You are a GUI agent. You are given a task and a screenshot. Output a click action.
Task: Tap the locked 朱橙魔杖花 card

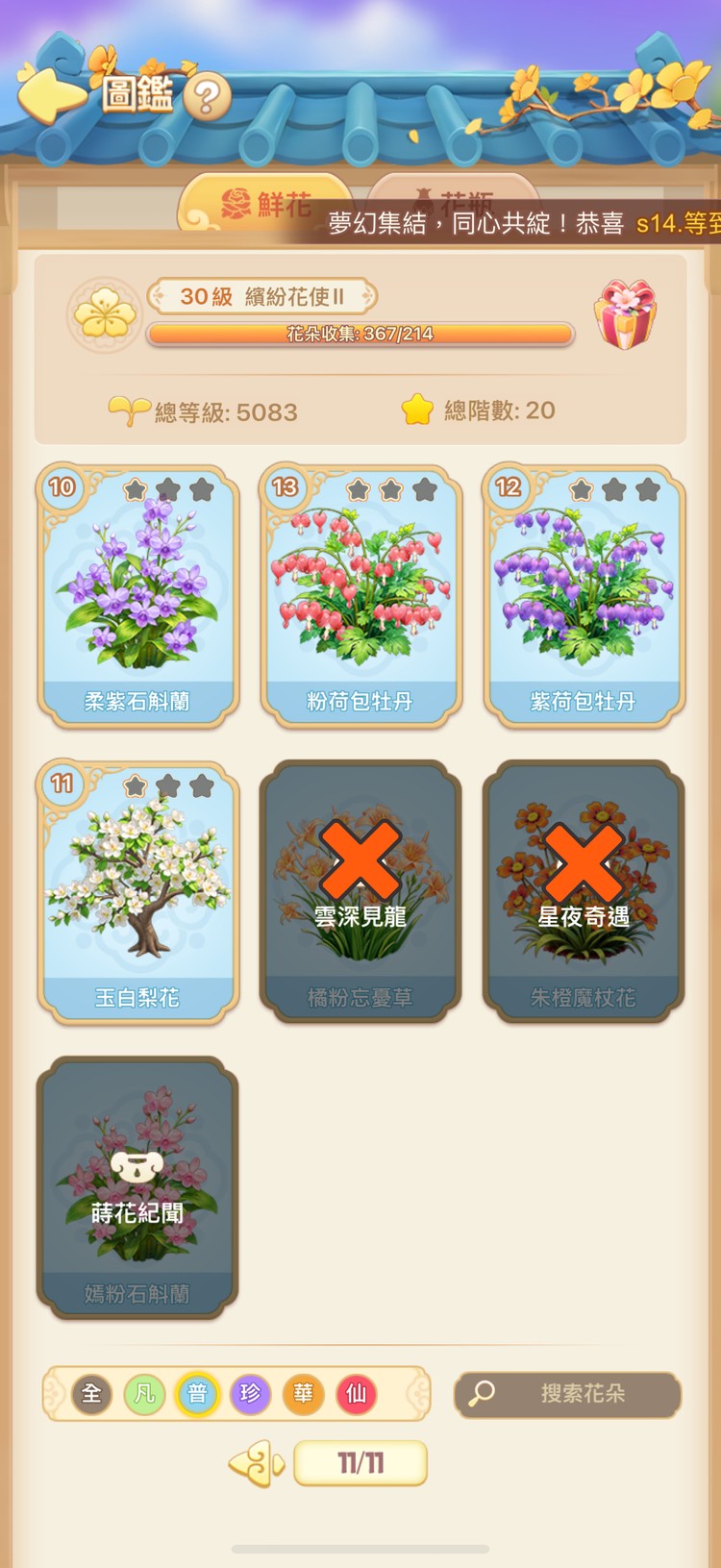coord(584,892)
